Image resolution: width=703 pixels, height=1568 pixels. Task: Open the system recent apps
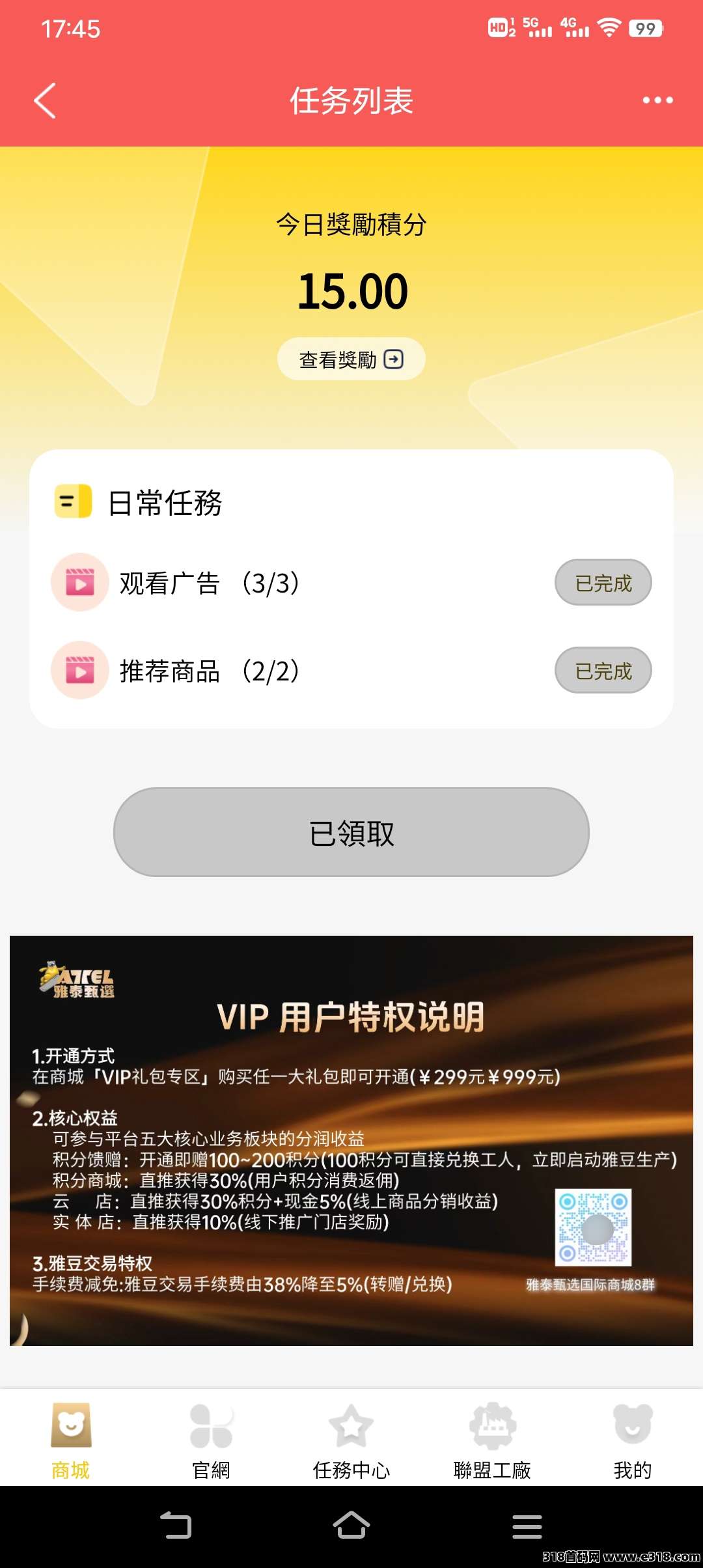point(527,1526)
